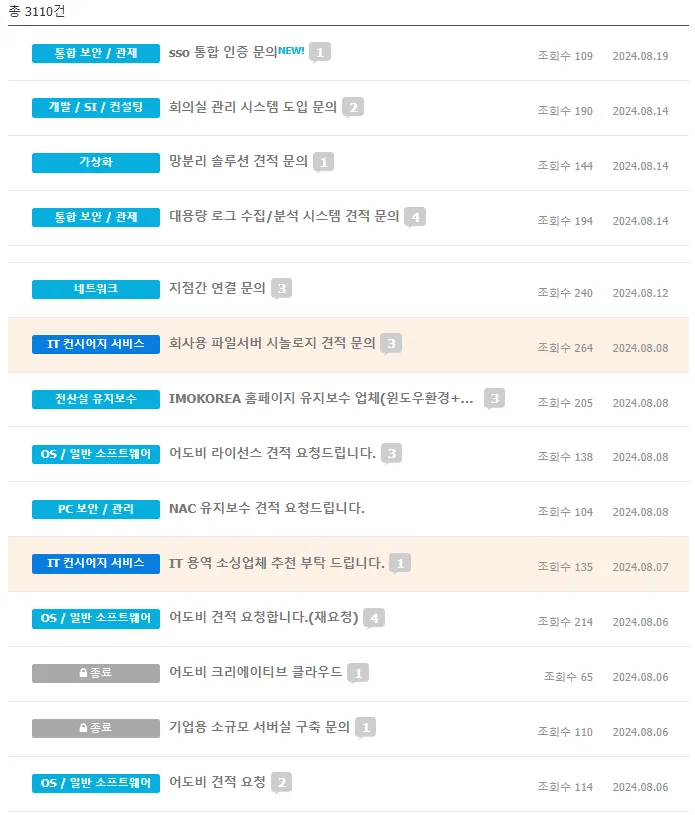Viewport: 695px width, 815px height.
Task: Open the closed '어도비 크리에이티브 클라우드' post
Action: click(x=255, y=672)
